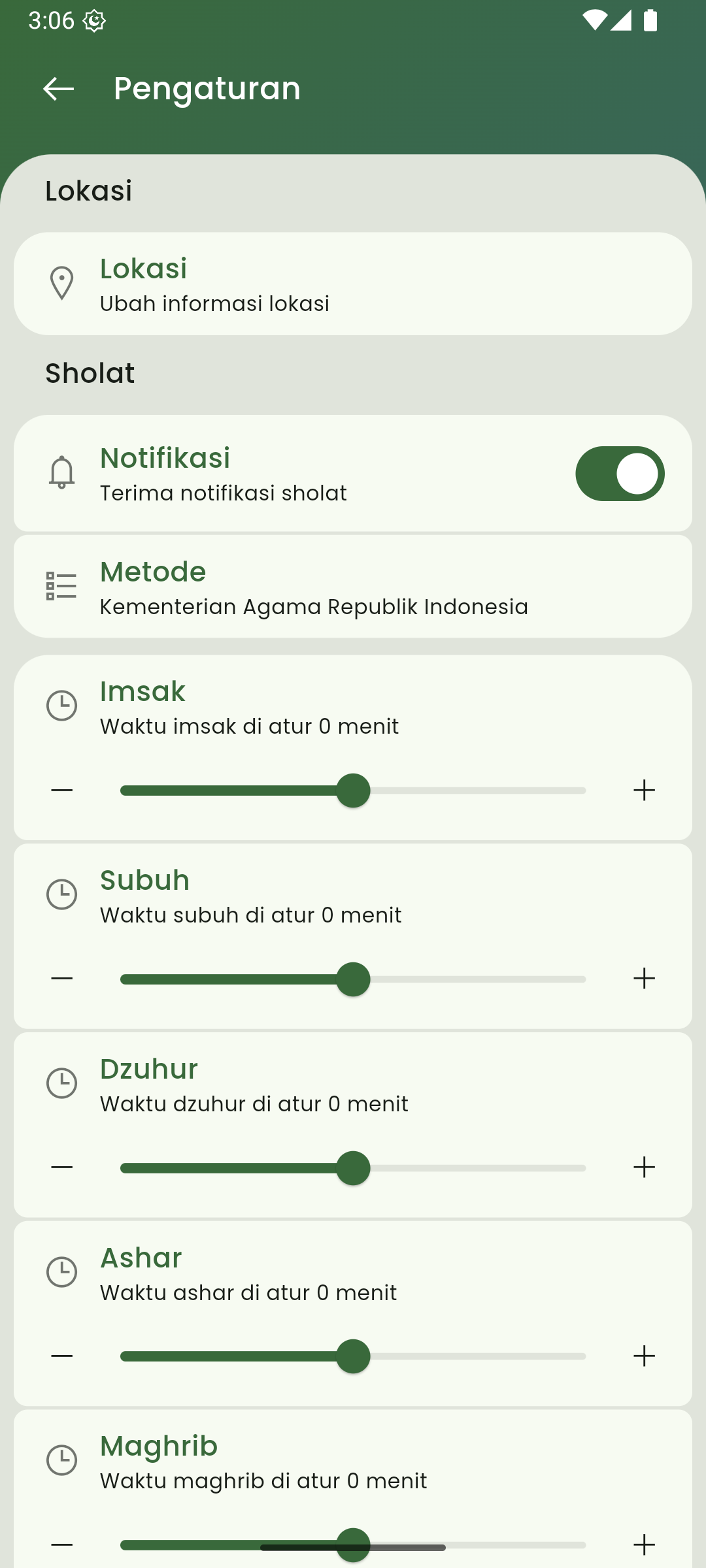The image size is (706, 1568).
Task: Decrease the Dzuhur time with the minus button
Action: pos(62,1168)
